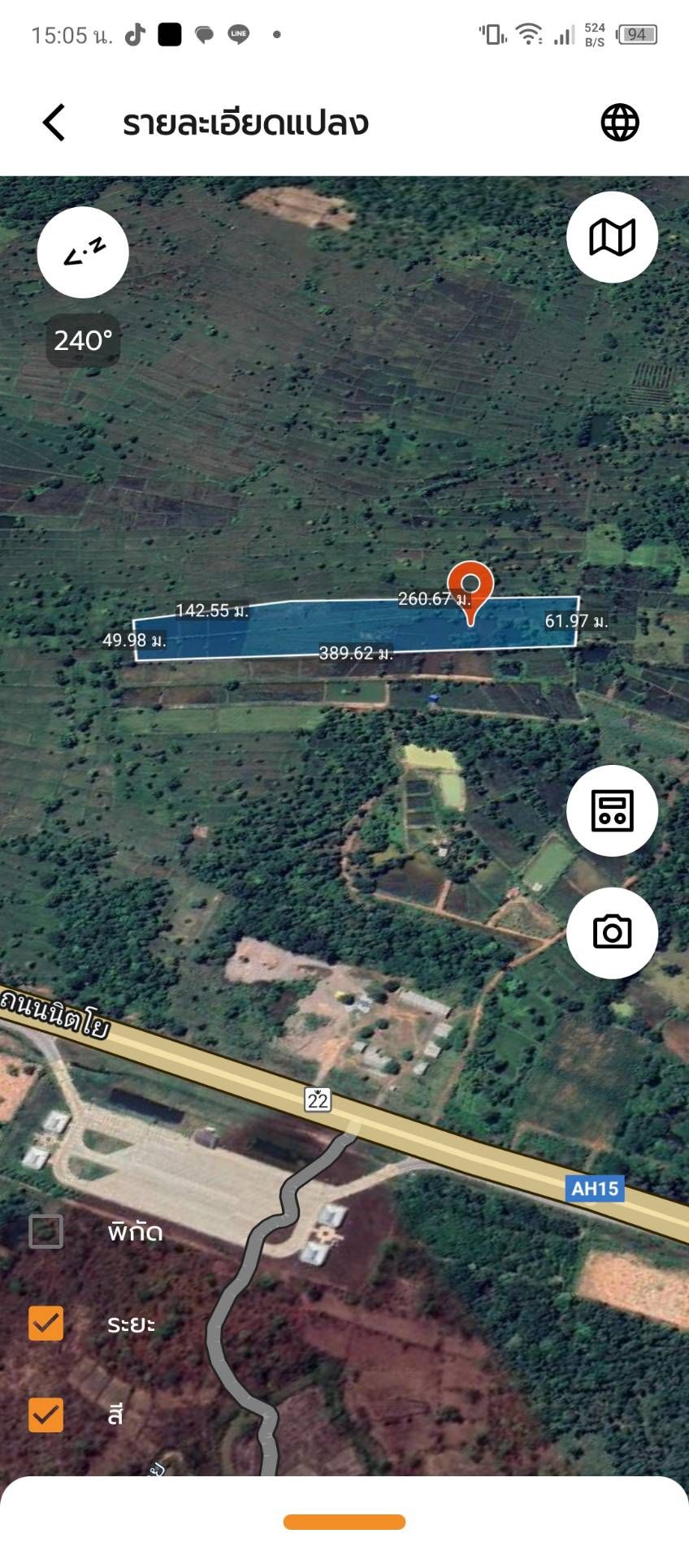Go back using the arrow
The width and height of the screenshot is (689, 1568).
tap(54, 123)
